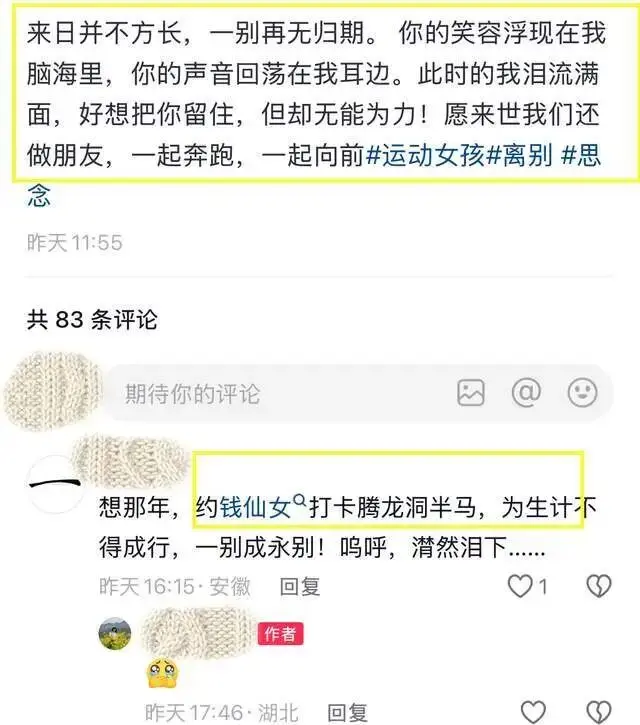Reply to the author's comment from 湖北
Image resolution: width=640 pixels, height=725 pixels.
coord(348,713)
